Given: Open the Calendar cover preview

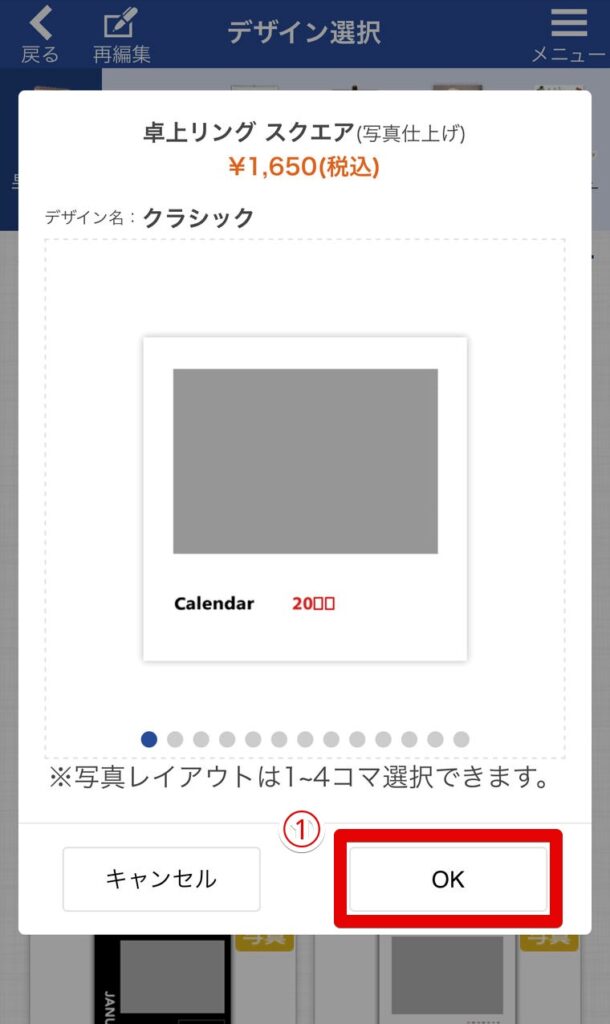Looking at the screenshot, I should [x=305, y=498].
